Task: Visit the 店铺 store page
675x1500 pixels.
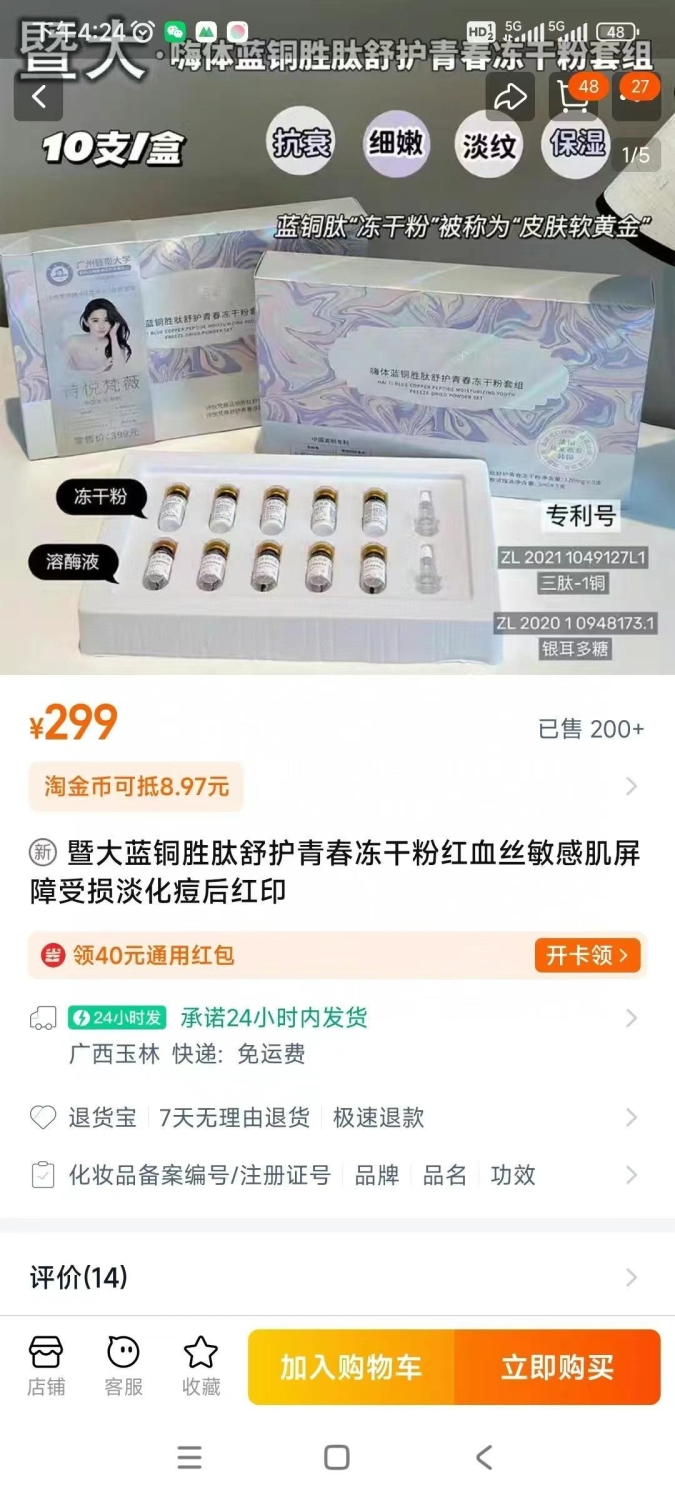Action: tap(46, 1366)
